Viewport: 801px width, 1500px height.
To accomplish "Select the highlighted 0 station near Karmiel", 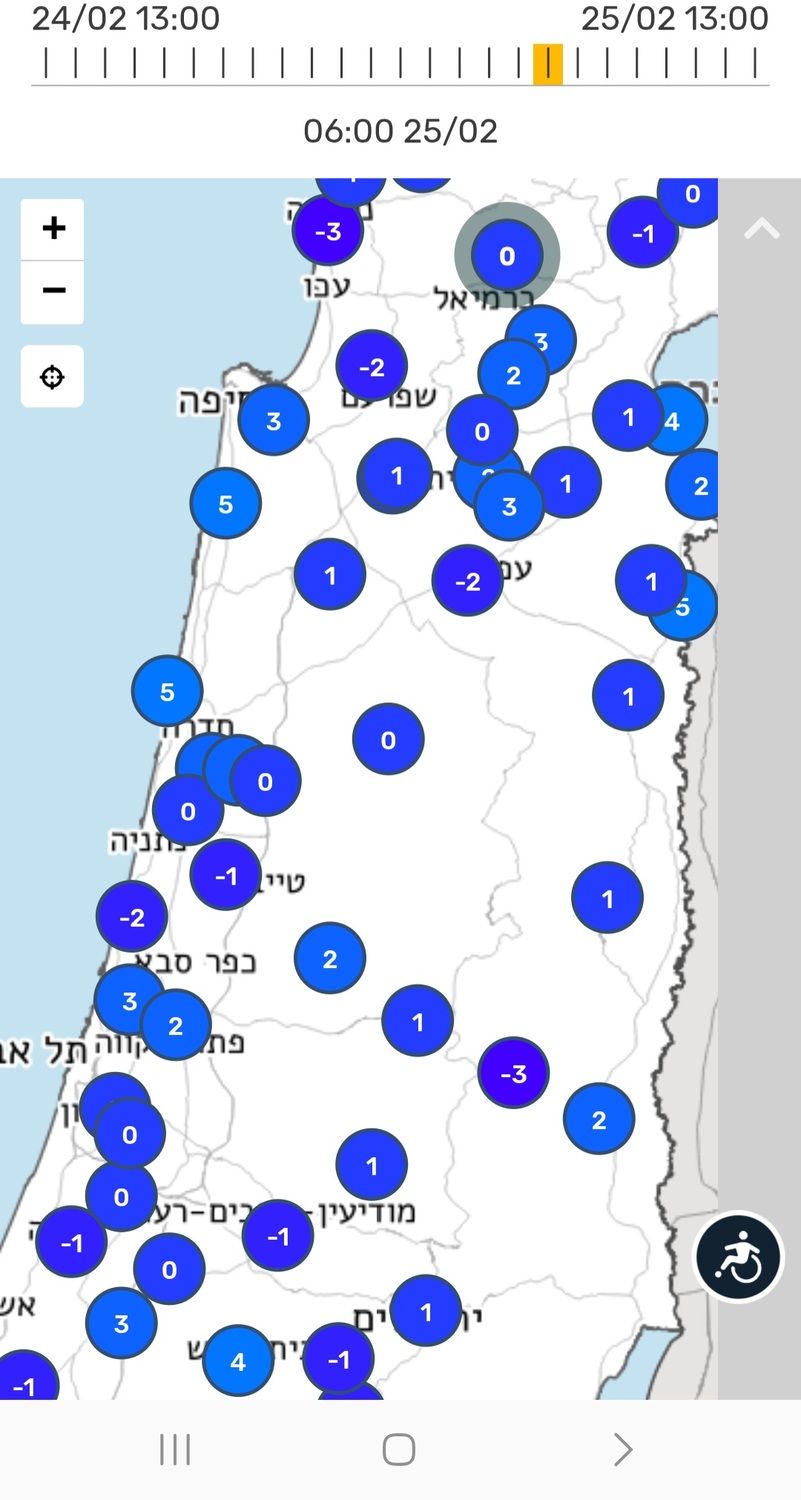I will (507, 255).
